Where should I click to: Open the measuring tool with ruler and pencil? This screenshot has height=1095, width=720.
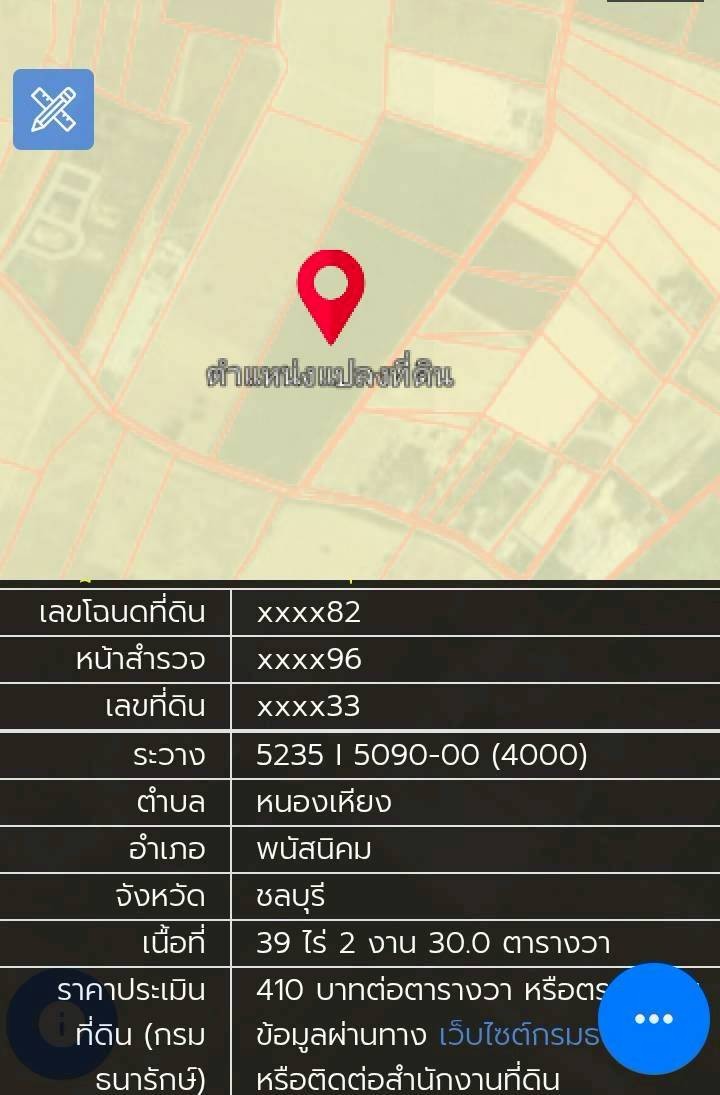[53, 109]
